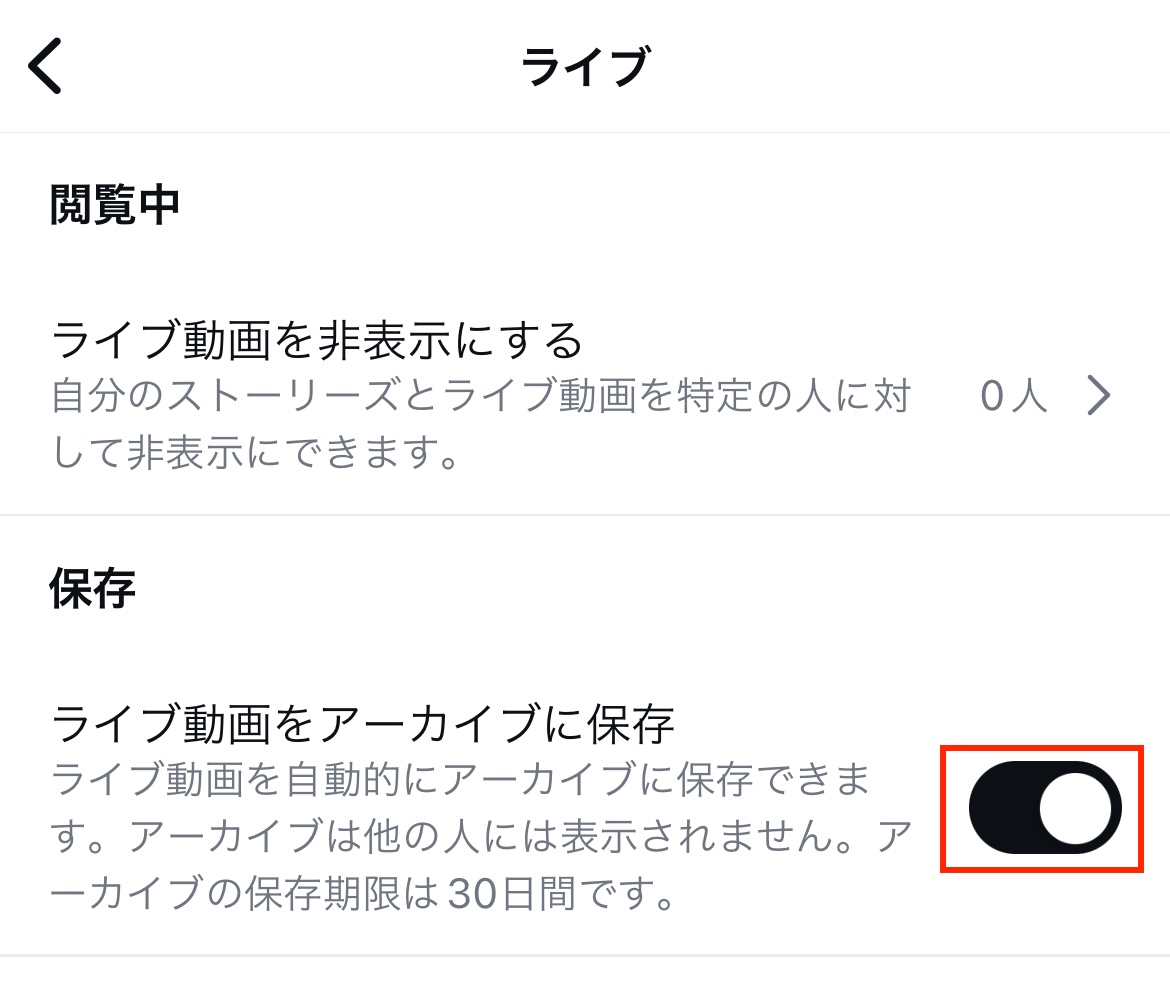The height and width of the screenshot is (992, 1170).
Task: Toggle ライブ動画をアーカイブに保存 switch off
Action: 1044,808
